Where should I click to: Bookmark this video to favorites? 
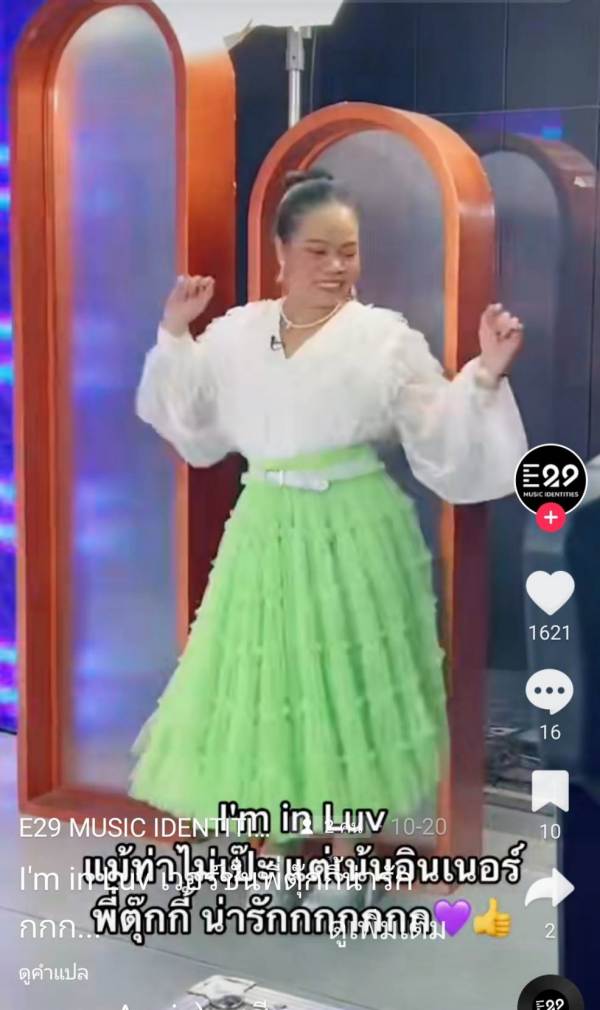click(x=550, y=791)
